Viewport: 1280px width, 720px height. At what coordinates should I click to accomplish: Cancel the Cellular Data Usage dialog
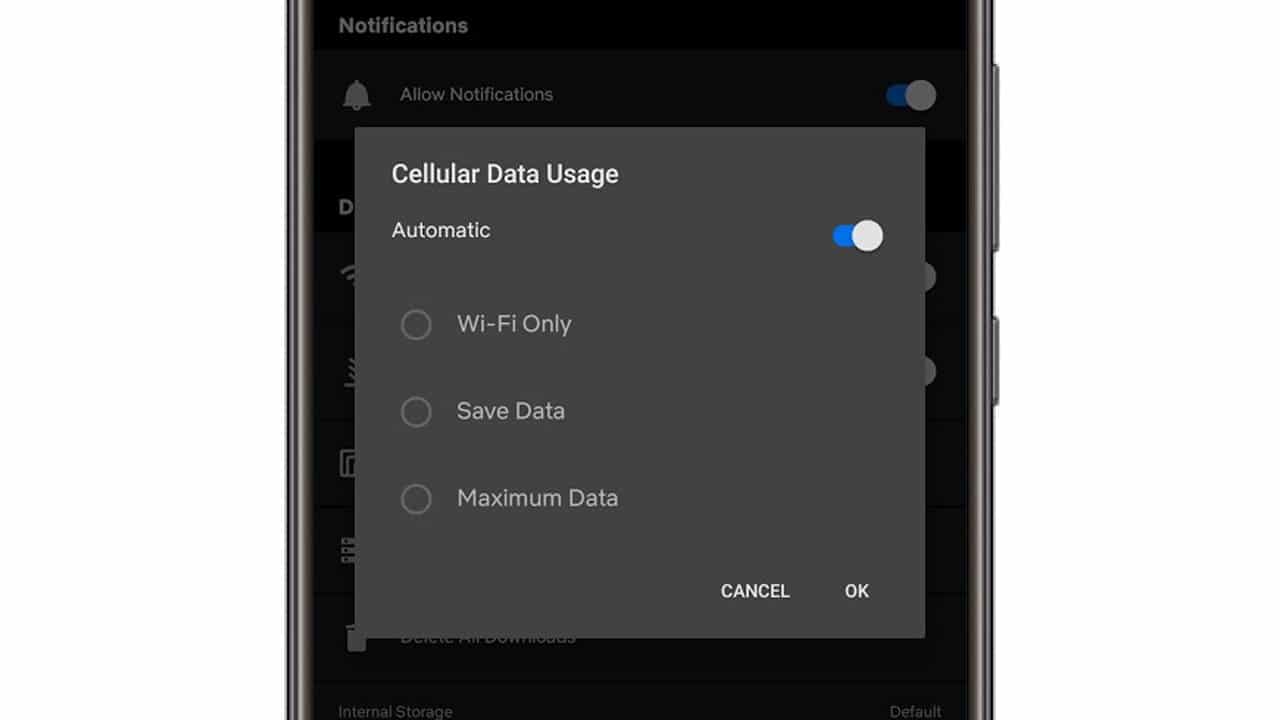click(x=755, y=591)
